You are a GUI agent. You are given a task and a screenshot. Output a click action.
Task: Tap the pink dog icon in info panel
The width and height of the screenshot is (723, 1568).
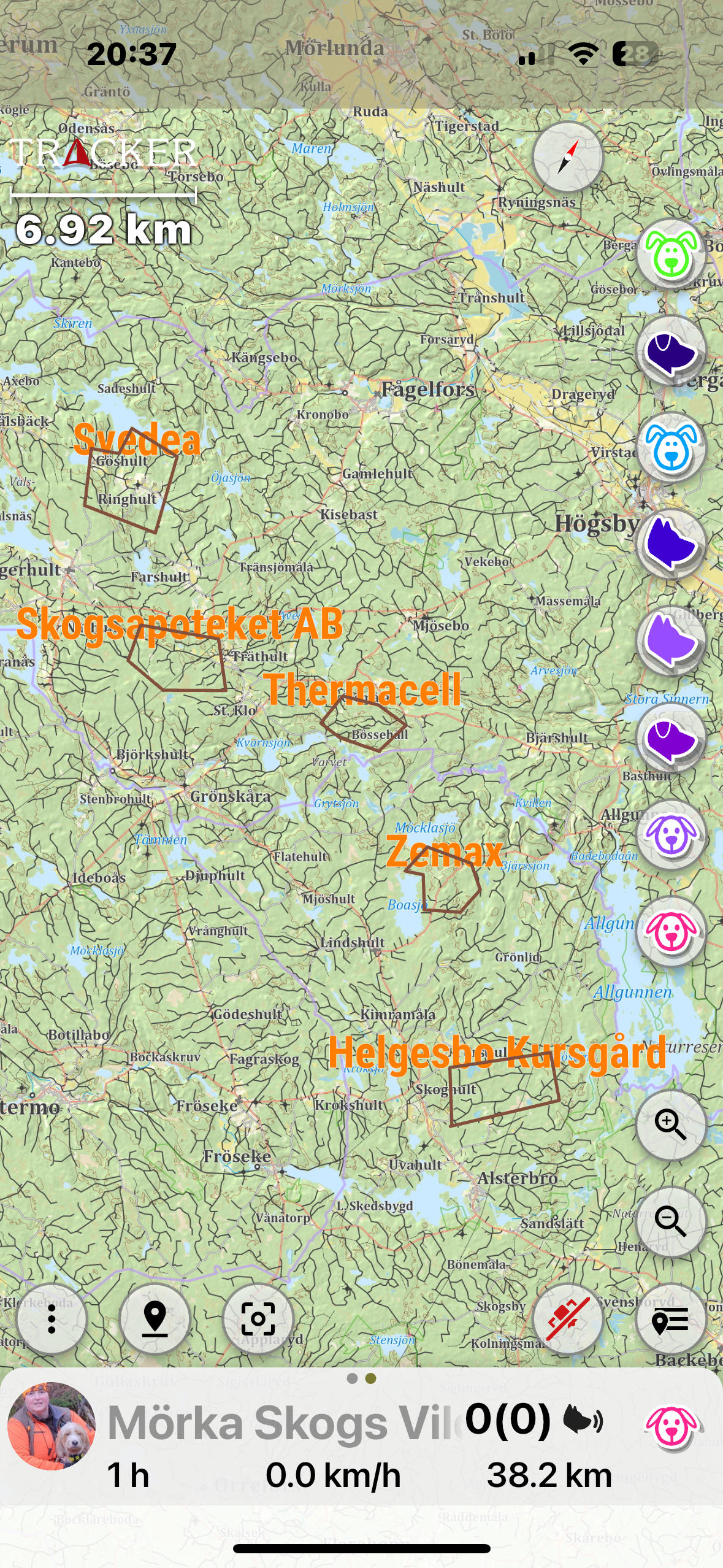tap(671, 1426)
